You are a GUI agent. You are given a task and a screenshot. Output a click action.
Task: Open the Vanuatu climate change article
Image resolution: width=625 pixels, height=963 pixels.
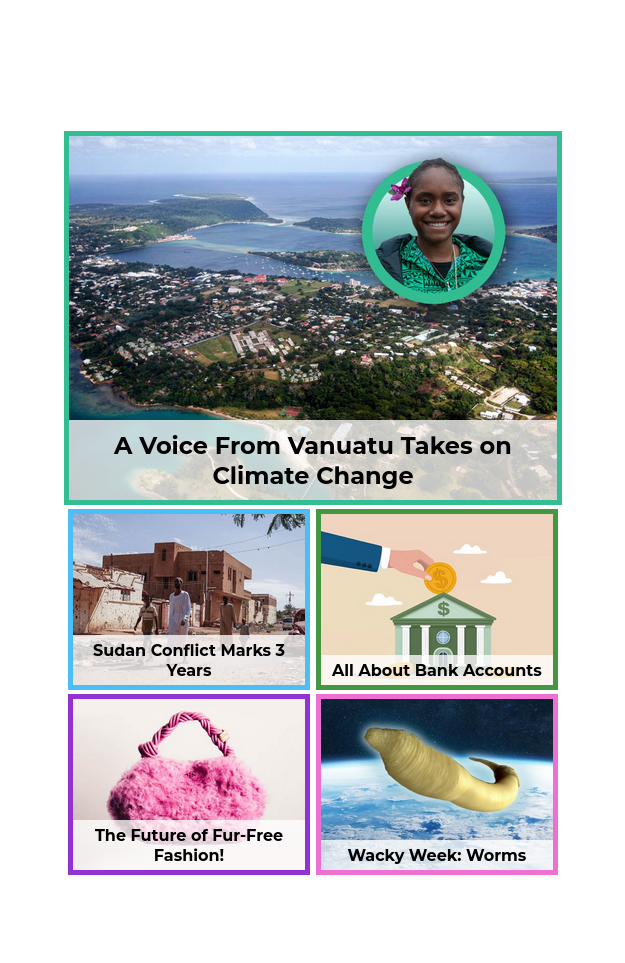[312, 318]
